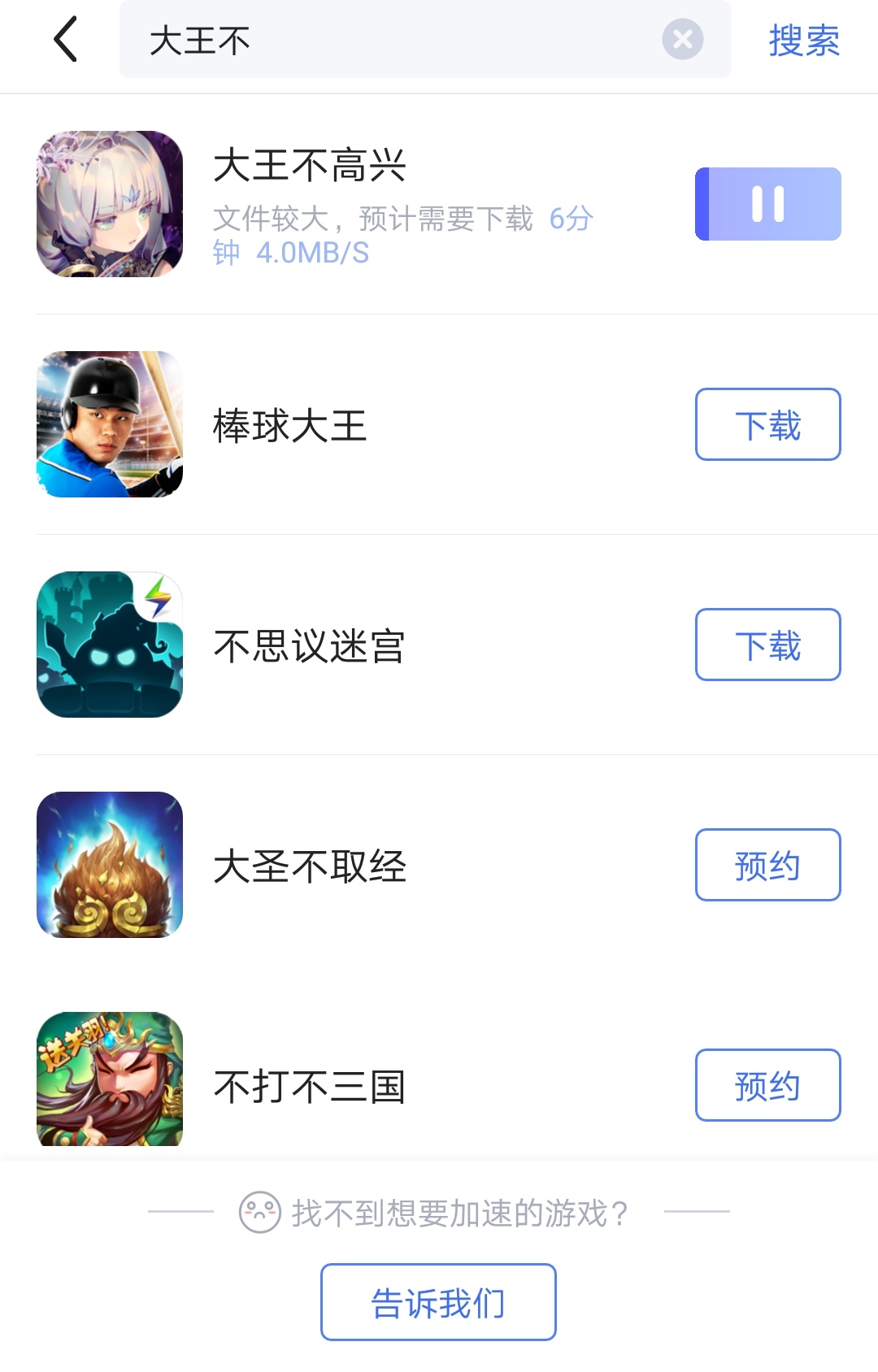Open the 棒球大王 game result
Viewport: 878px width, 1372px height.
pos(289,426)
